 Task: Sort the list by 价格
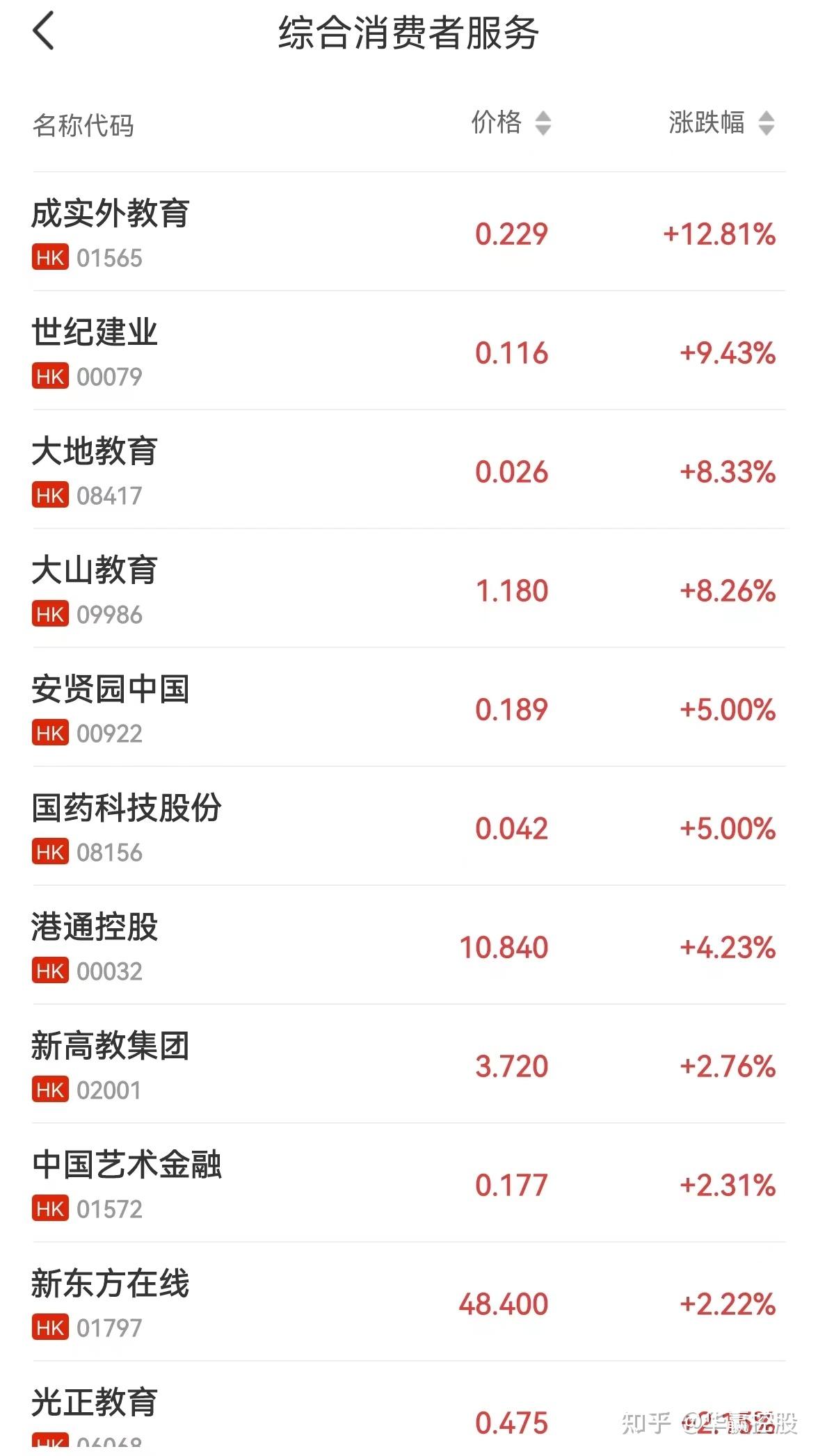511,123
